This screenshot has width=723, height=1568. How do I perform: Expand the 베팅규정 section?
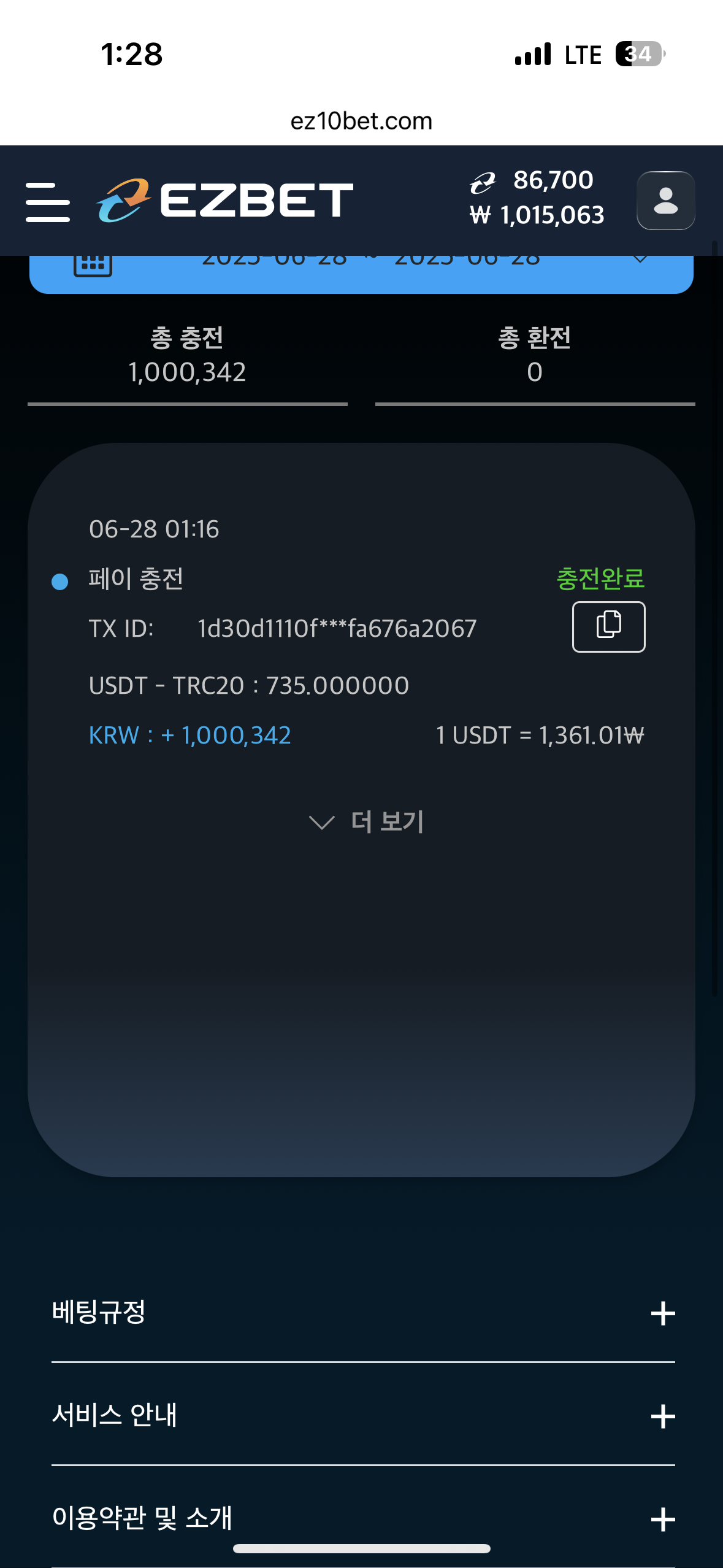point(662,1313)
